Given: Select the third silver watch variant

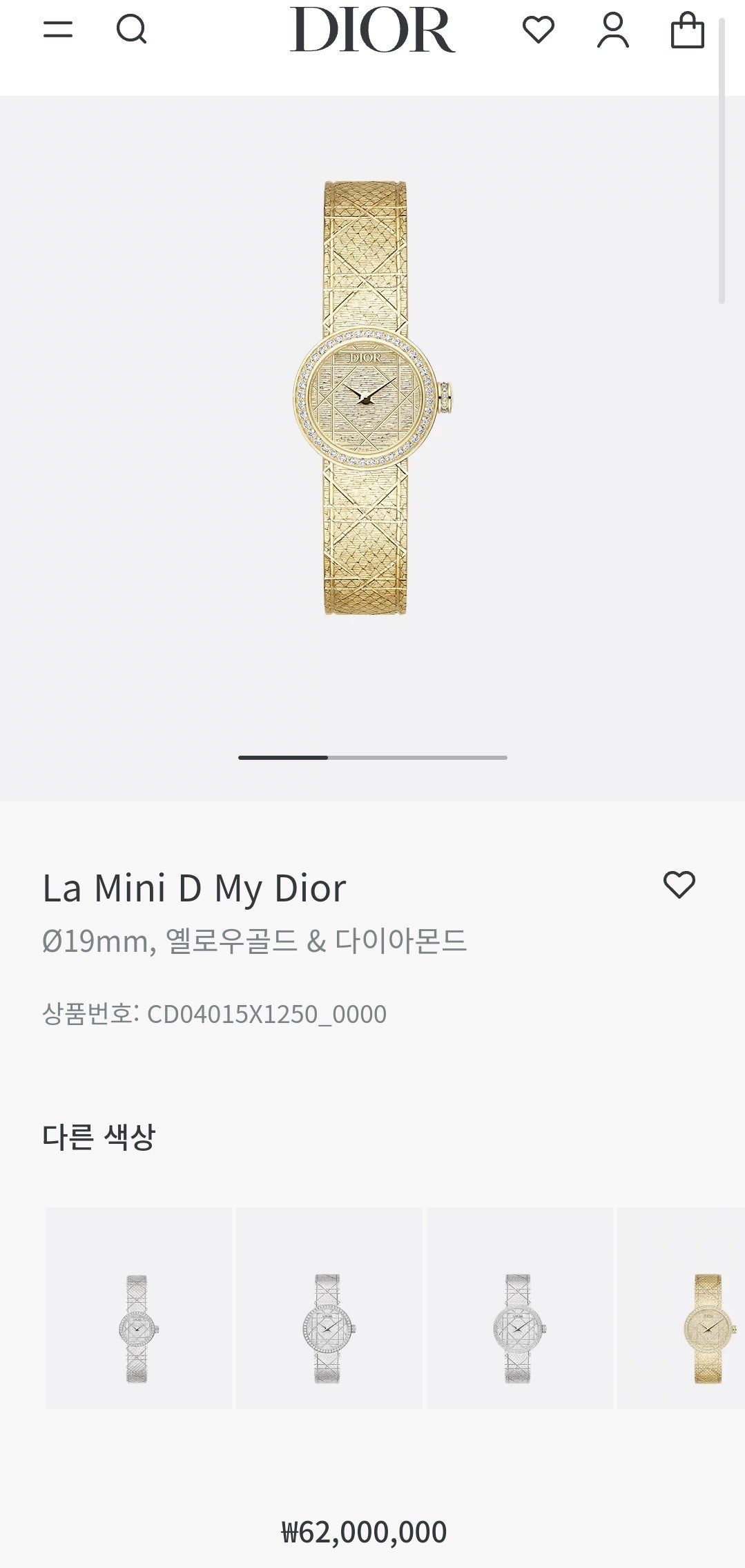Looking at the screenshot, I should 519,1328.
